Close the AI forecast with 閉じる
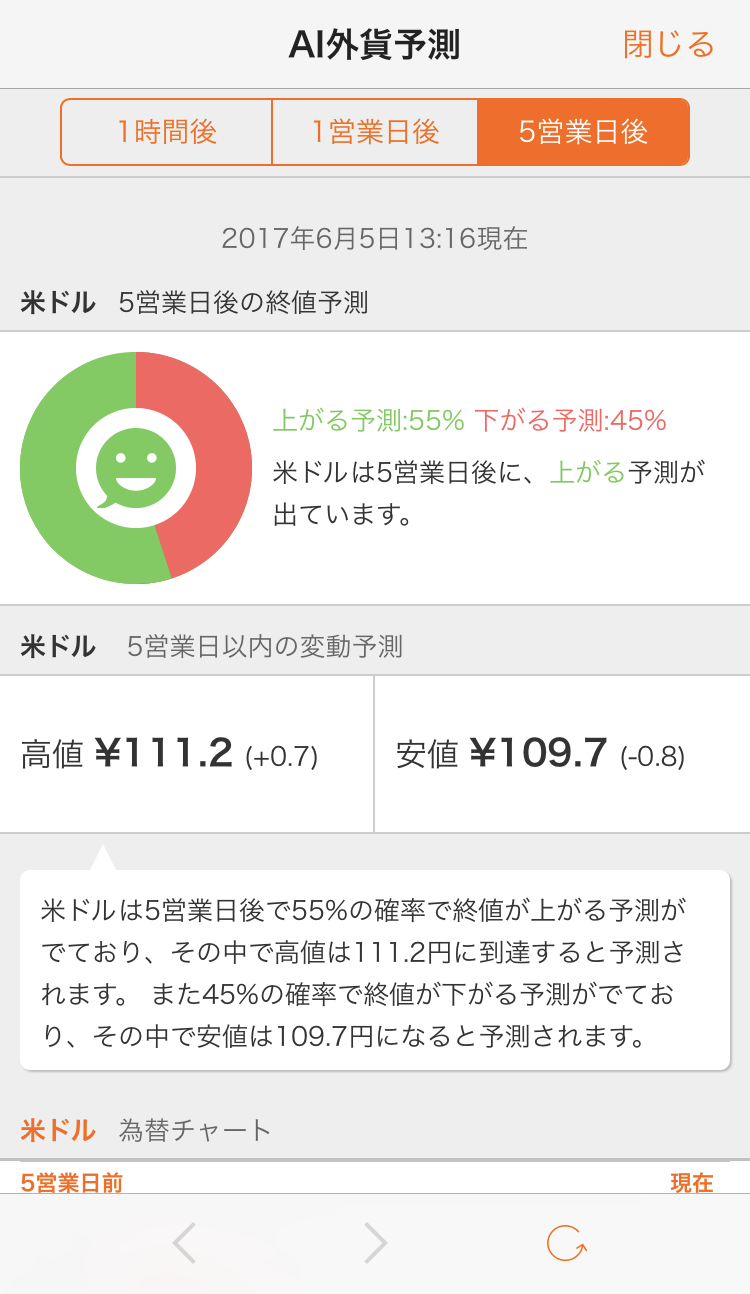The image size is (750, 1294). pos(668,44)
